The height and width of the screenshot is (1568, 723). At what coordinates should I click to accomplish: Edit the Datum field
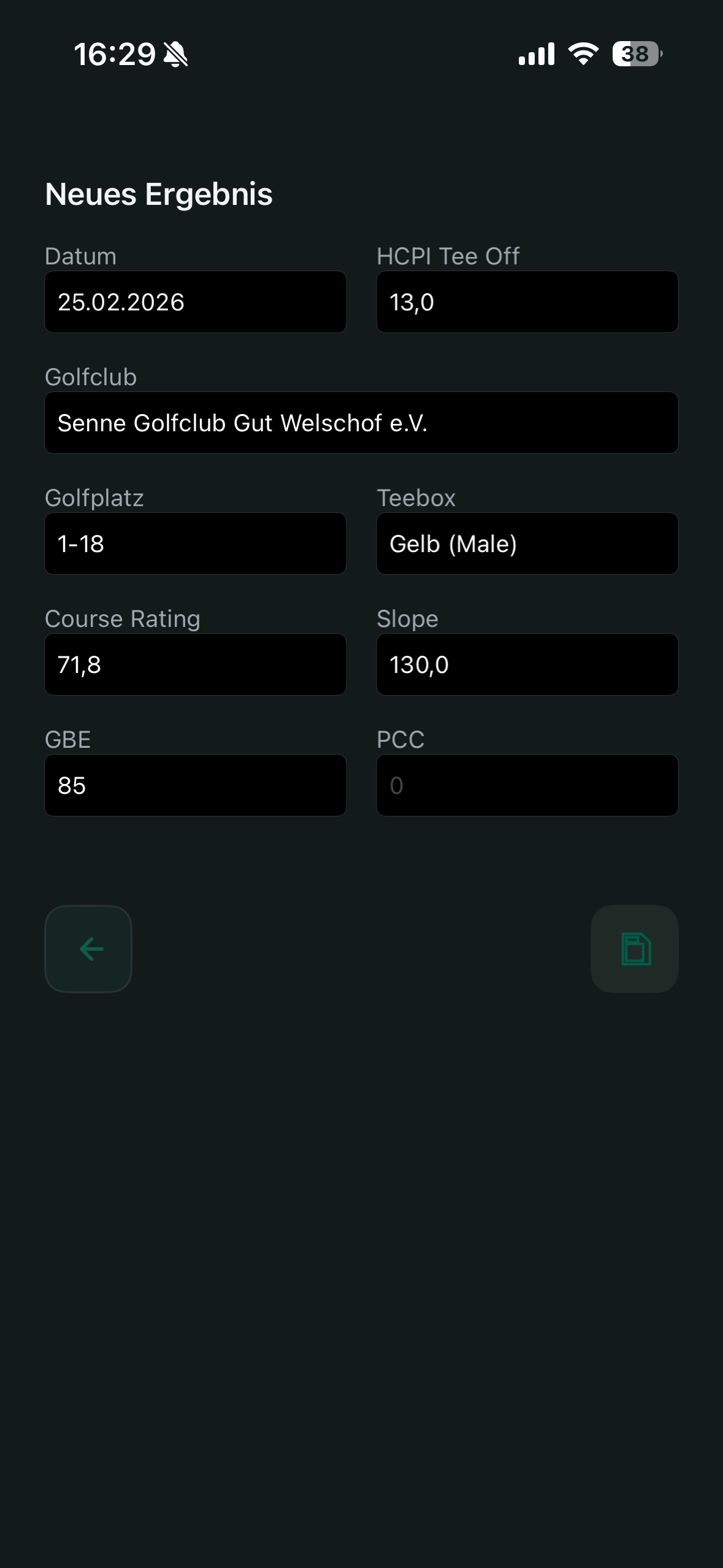tap(195, 302)
